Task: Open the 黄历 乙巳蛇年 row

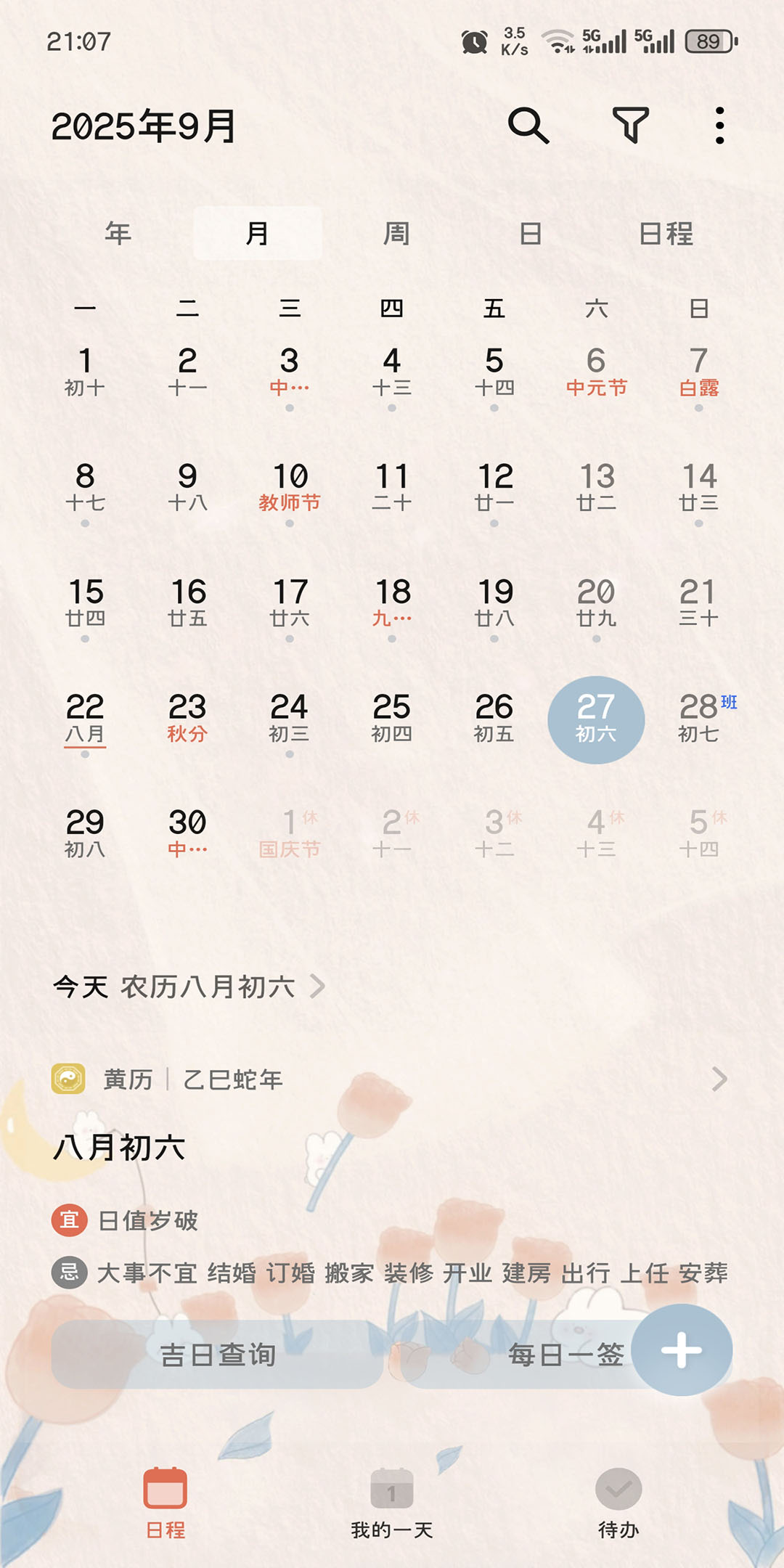Action: tap(392, 1079)
